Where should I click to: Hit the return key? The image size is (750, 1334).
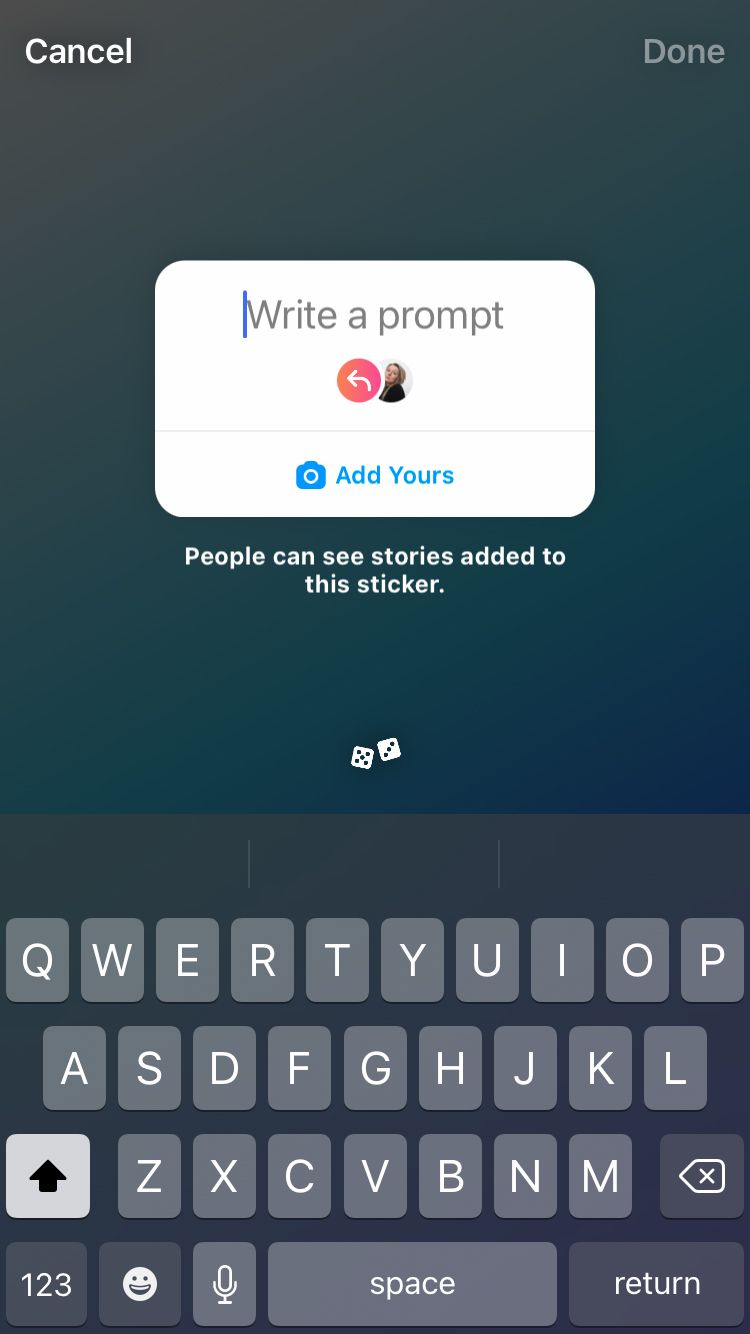(x=656, y=1284)
